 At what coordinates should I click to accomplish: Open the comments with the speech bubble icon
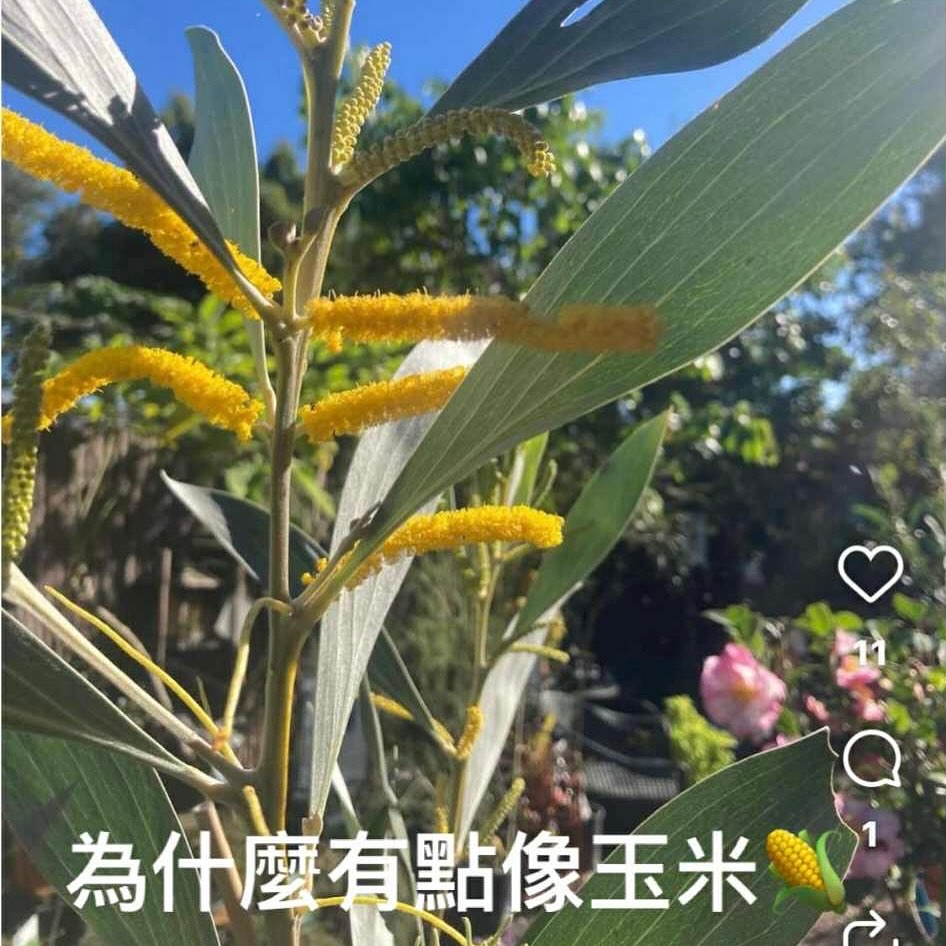[x=871, y=758]
